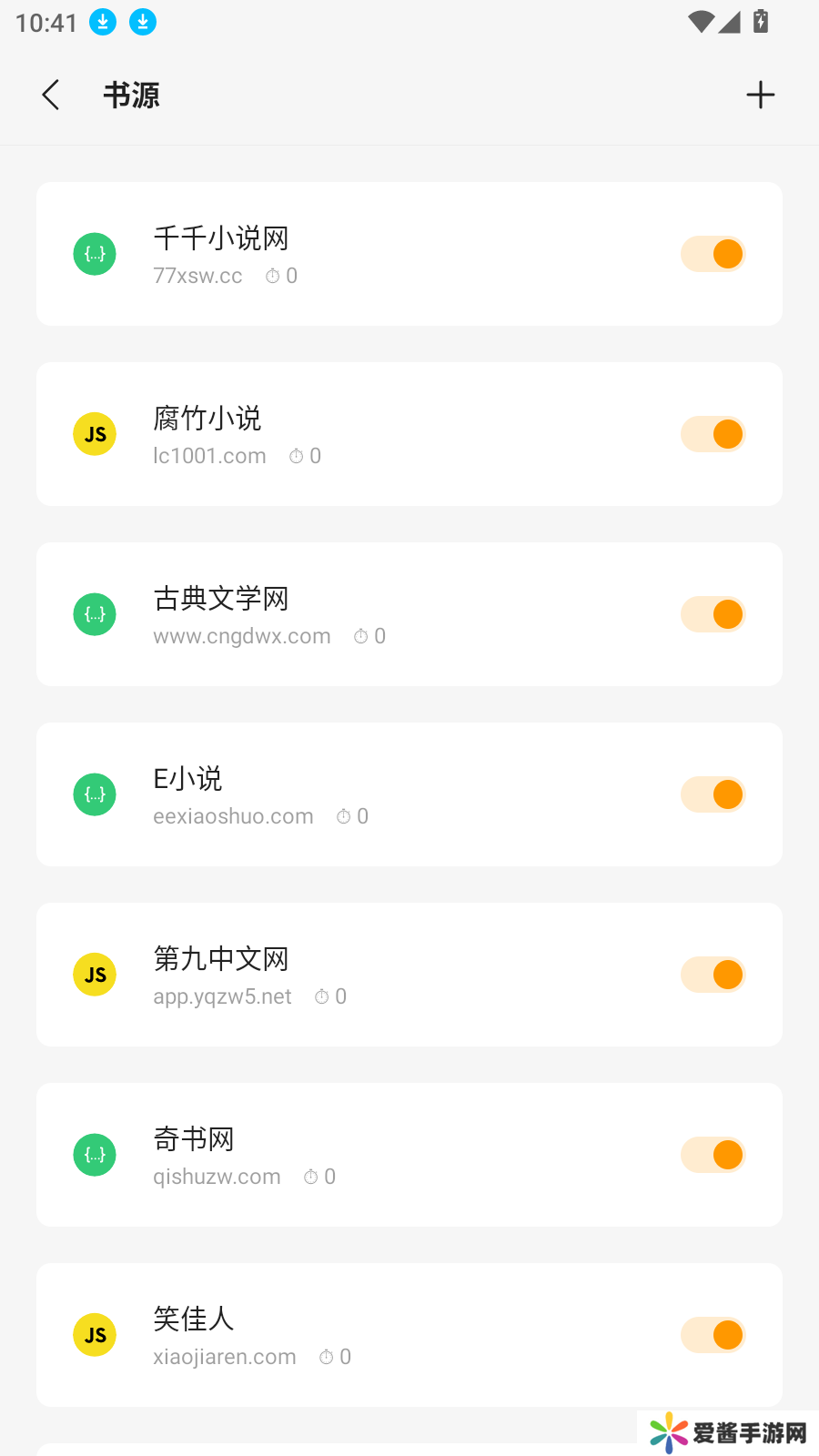
Task: Turn off the 腐竹小说 source switch
Action: coord(713,434)
